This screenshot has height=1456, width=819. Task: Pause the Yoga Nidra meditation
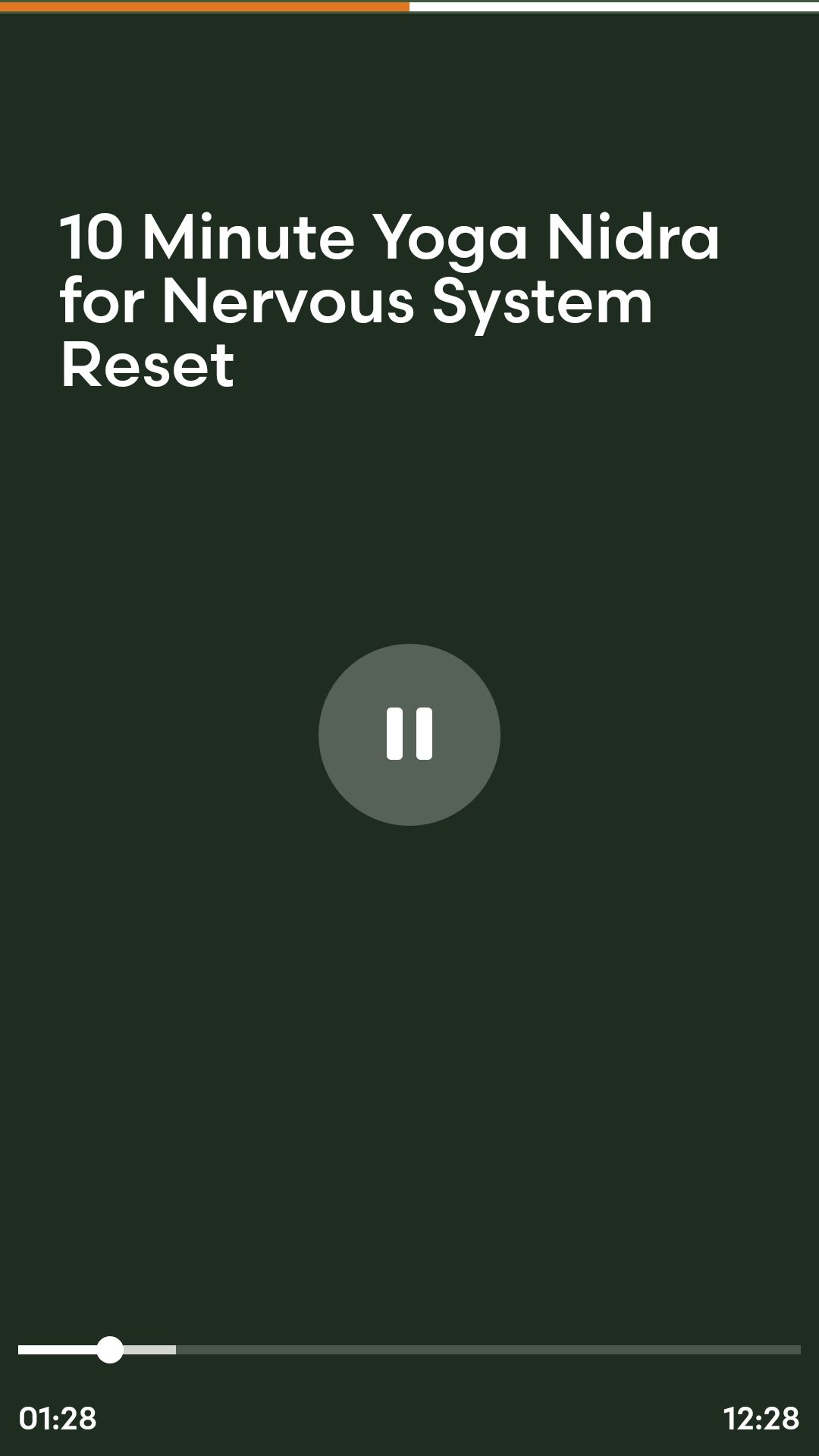coord(409,734)
